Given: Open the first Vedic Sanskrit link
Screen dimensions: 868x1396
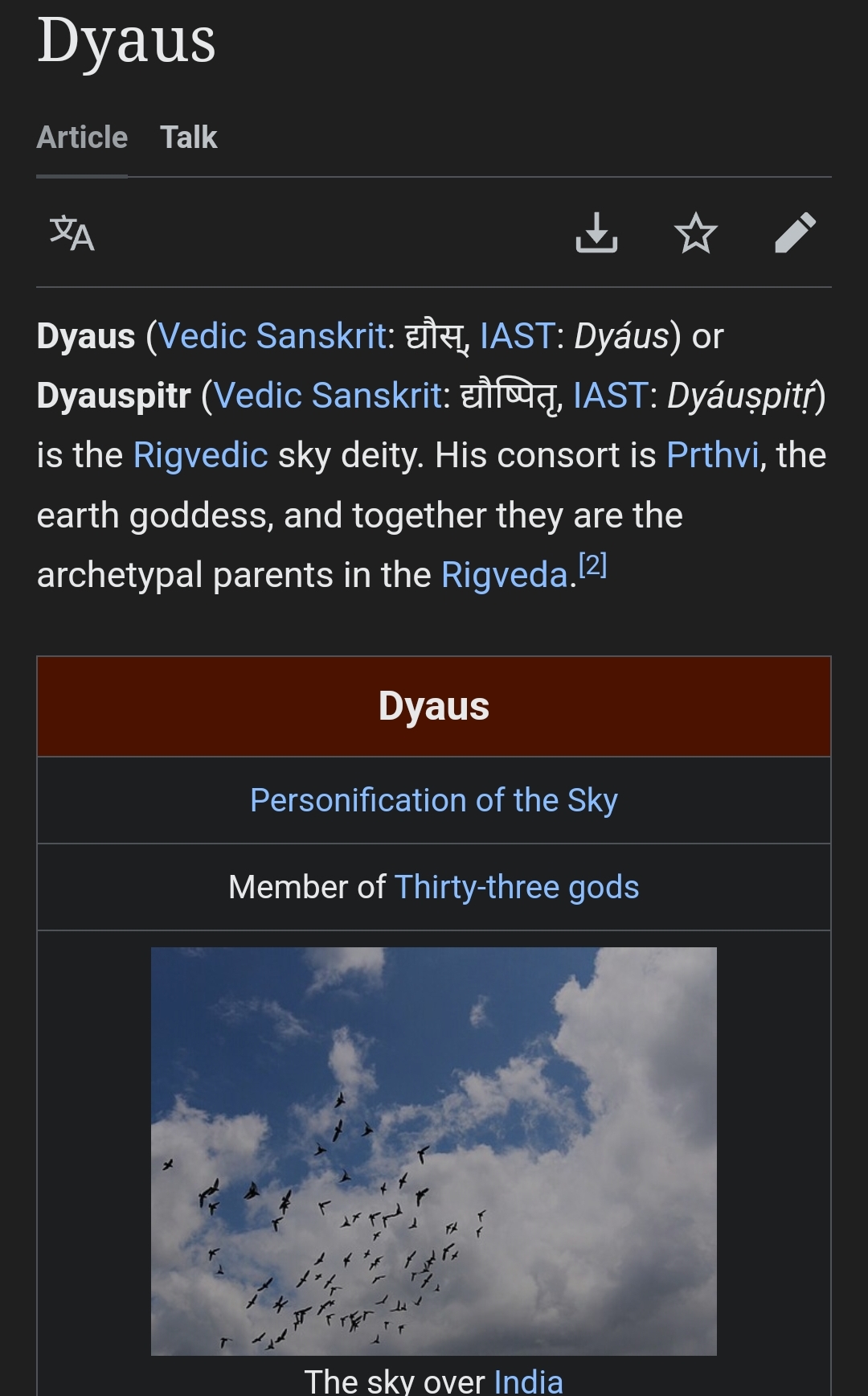Looking at the screenshot, I should (272, 336).
